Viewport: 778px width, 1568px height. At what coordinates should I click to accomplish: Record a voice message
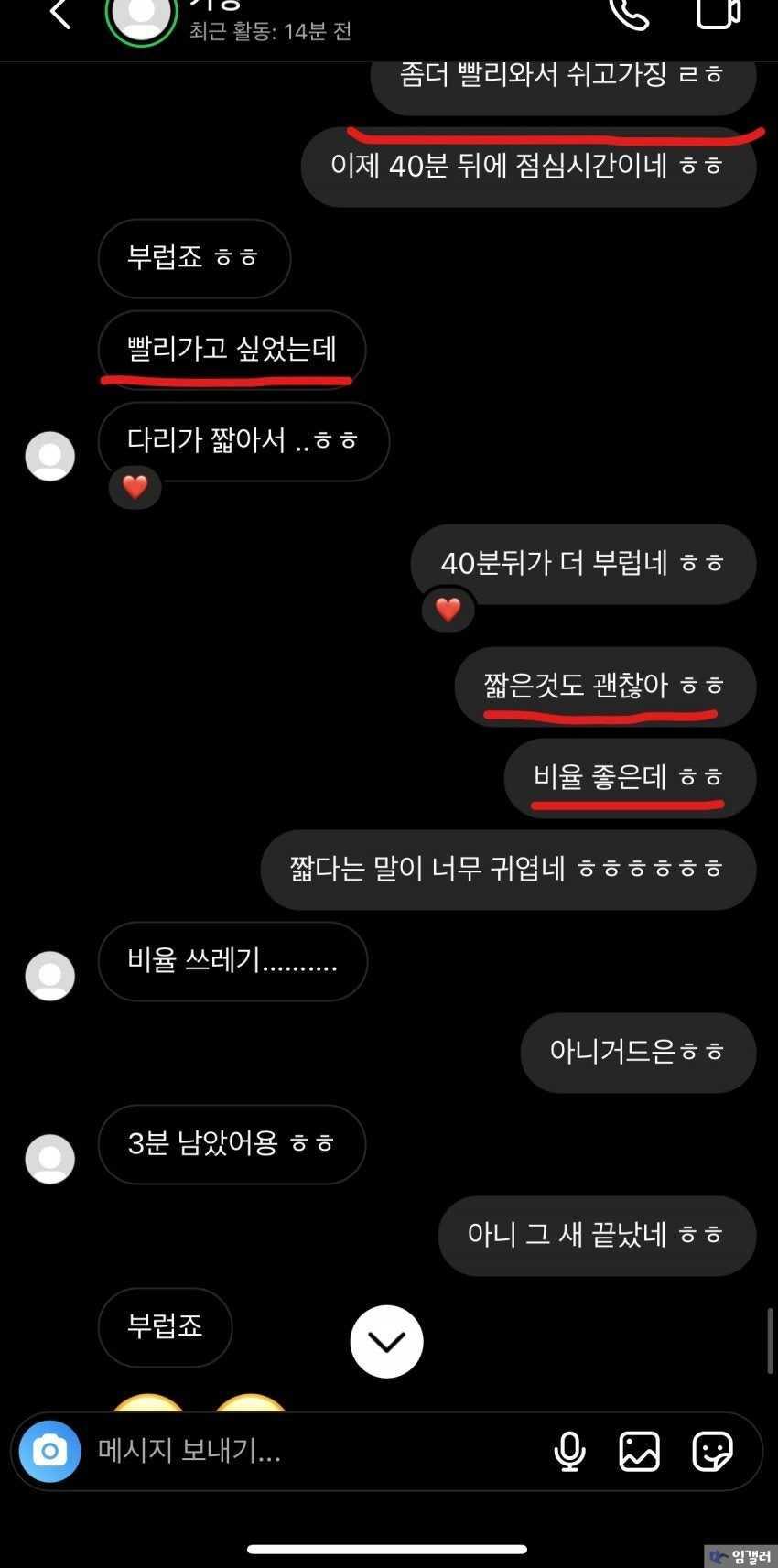(x=569, y=1451)
